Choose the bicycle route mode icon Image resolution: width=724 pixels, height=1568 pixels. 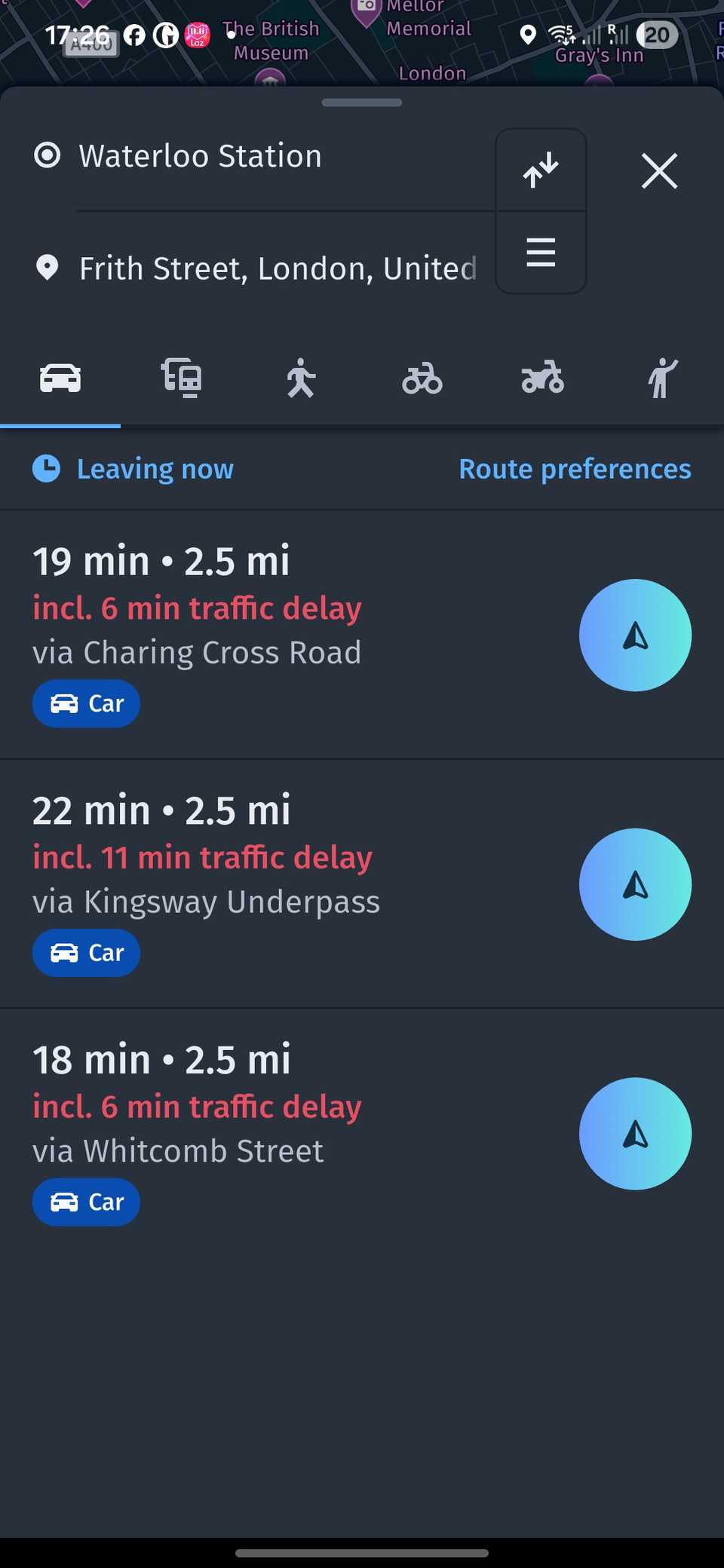pyautogui.click(x=422, y=379)
